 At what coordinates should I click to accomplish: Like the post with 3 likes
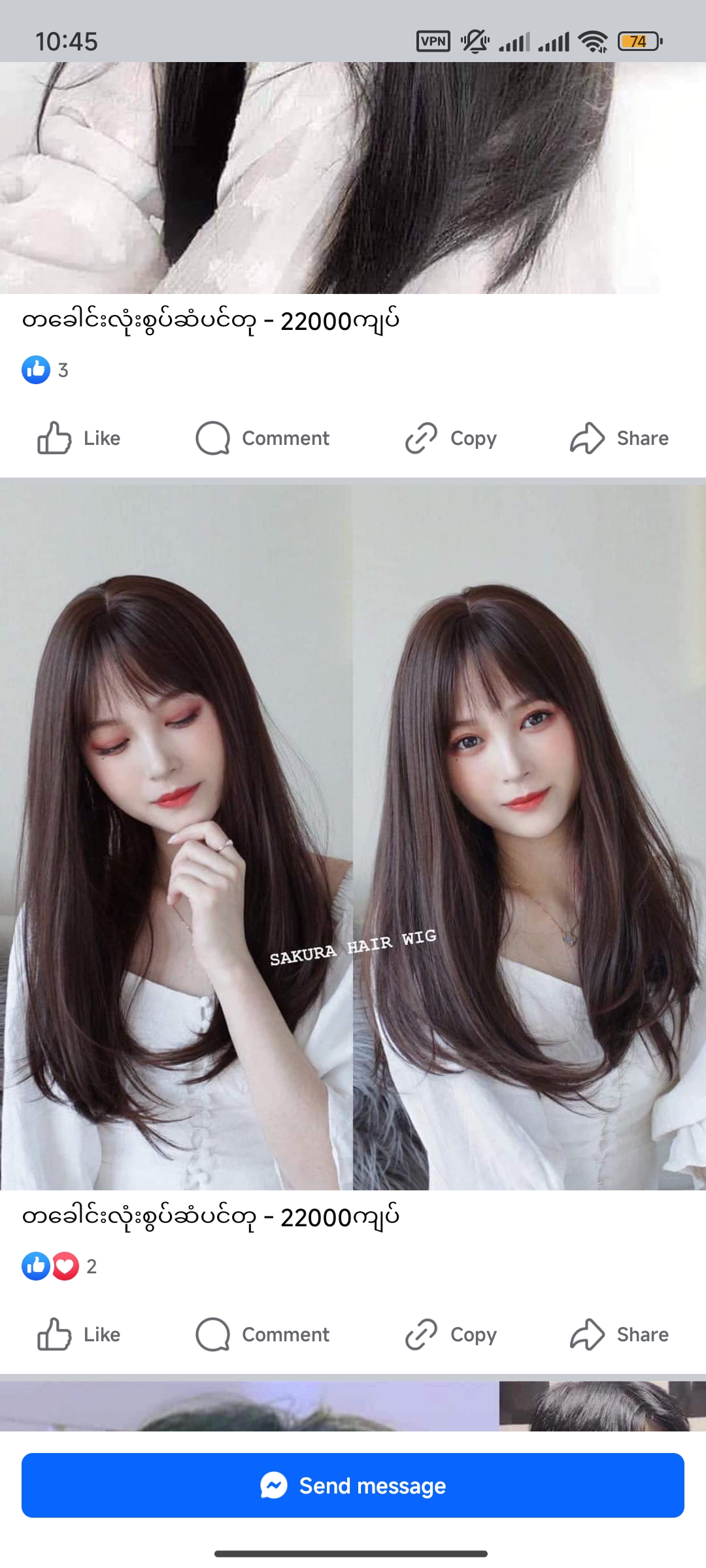click(79, 438)
